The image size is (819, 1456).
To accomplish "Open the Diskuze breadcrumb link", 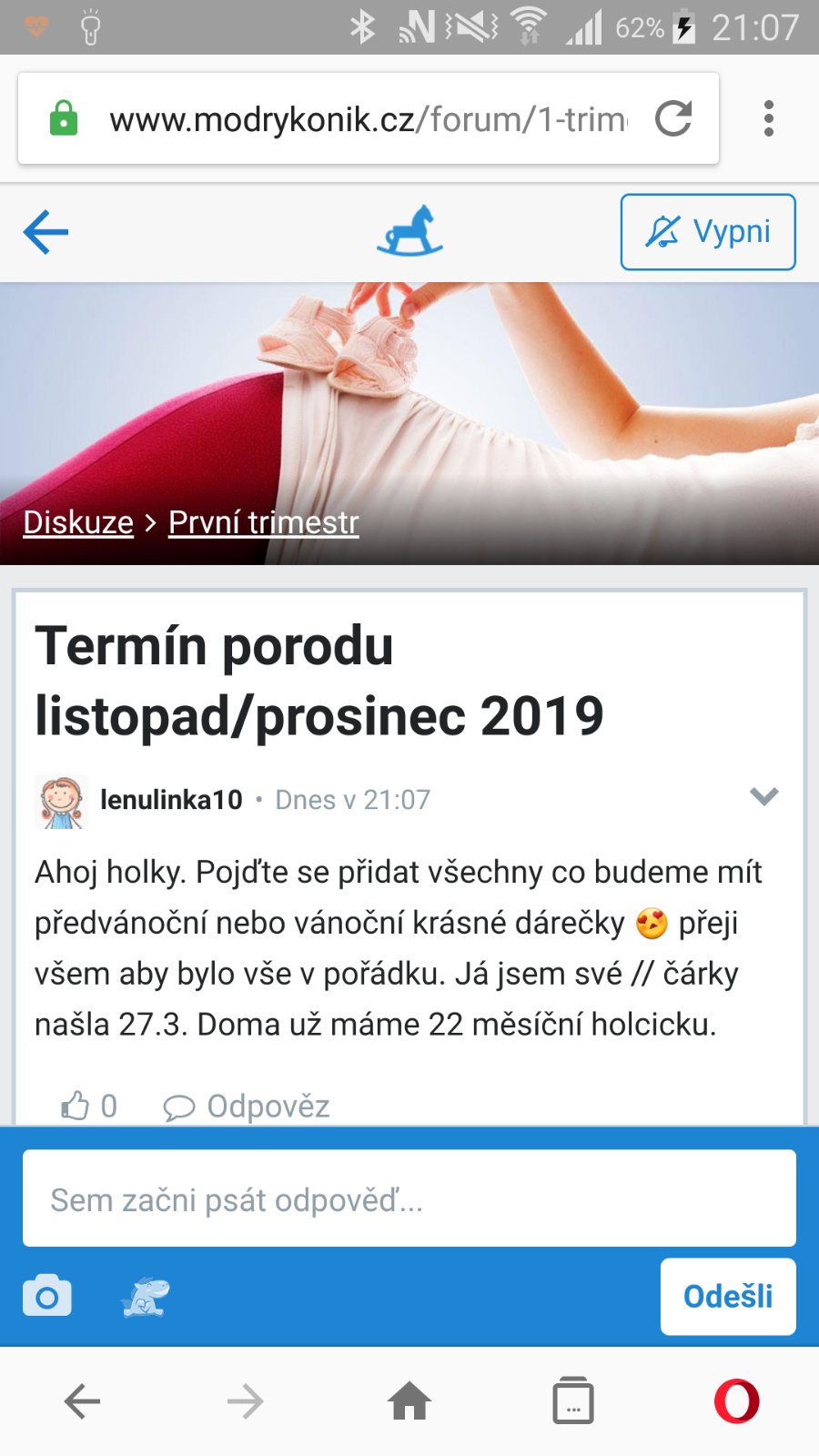I will (78, 522).
